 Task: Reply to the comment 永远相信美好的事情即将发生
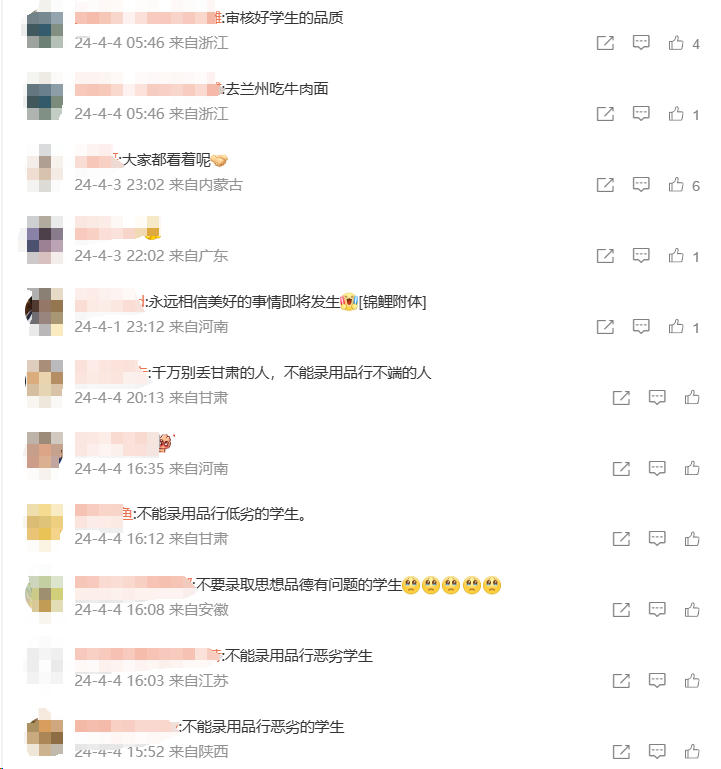(641, 327)
